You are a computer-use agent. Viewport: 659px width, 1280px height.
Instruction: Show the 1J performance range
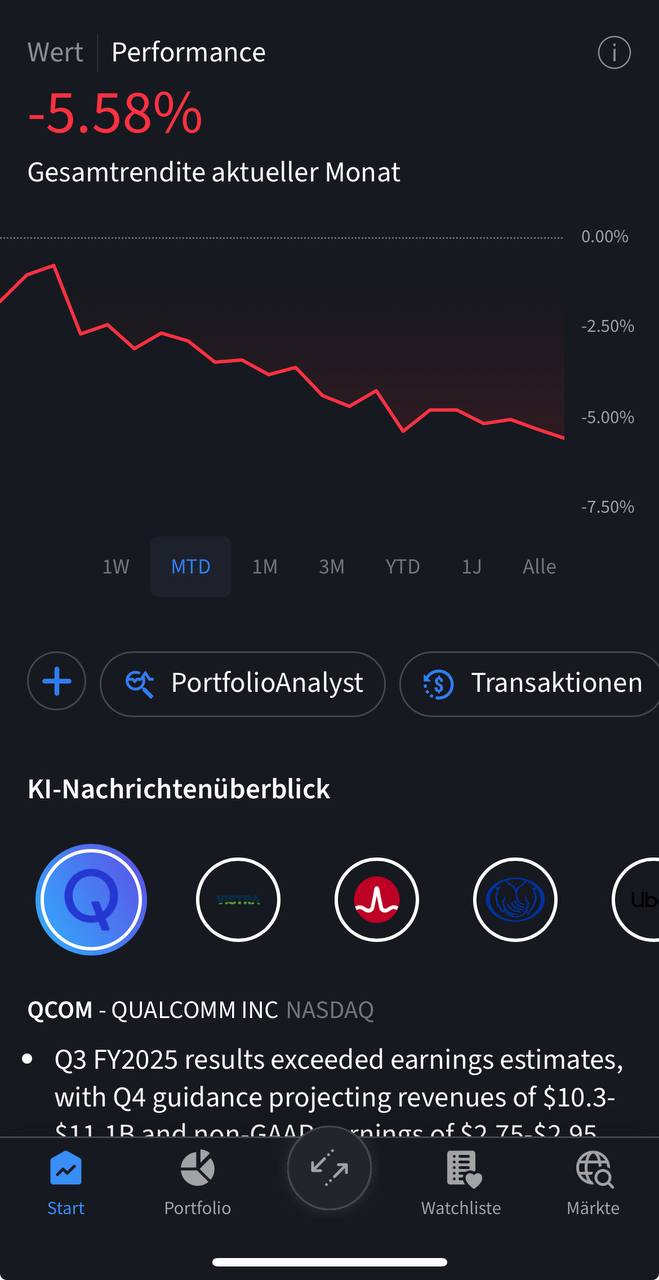(x=471, y=566)
